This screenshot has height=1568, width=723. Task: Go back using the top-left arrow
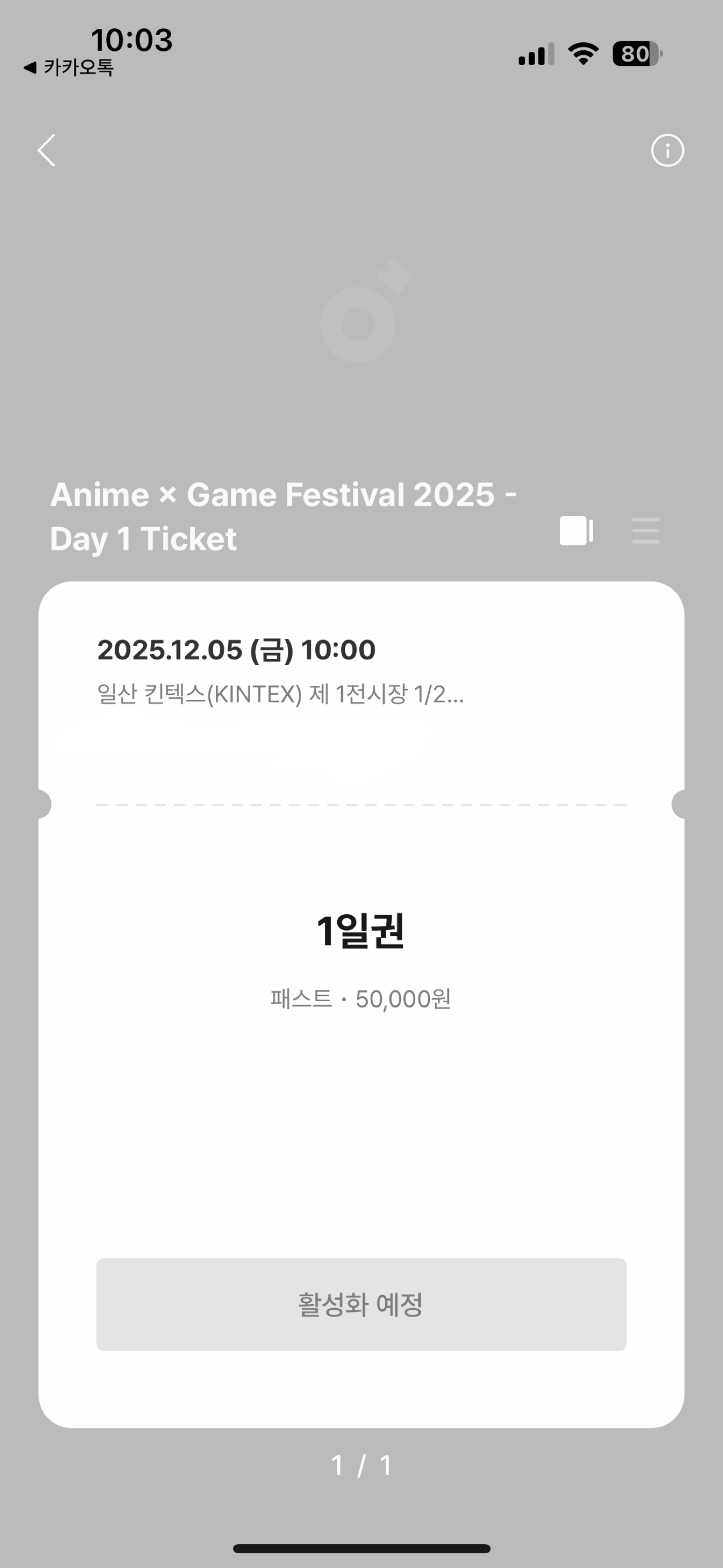pos(47,150)
